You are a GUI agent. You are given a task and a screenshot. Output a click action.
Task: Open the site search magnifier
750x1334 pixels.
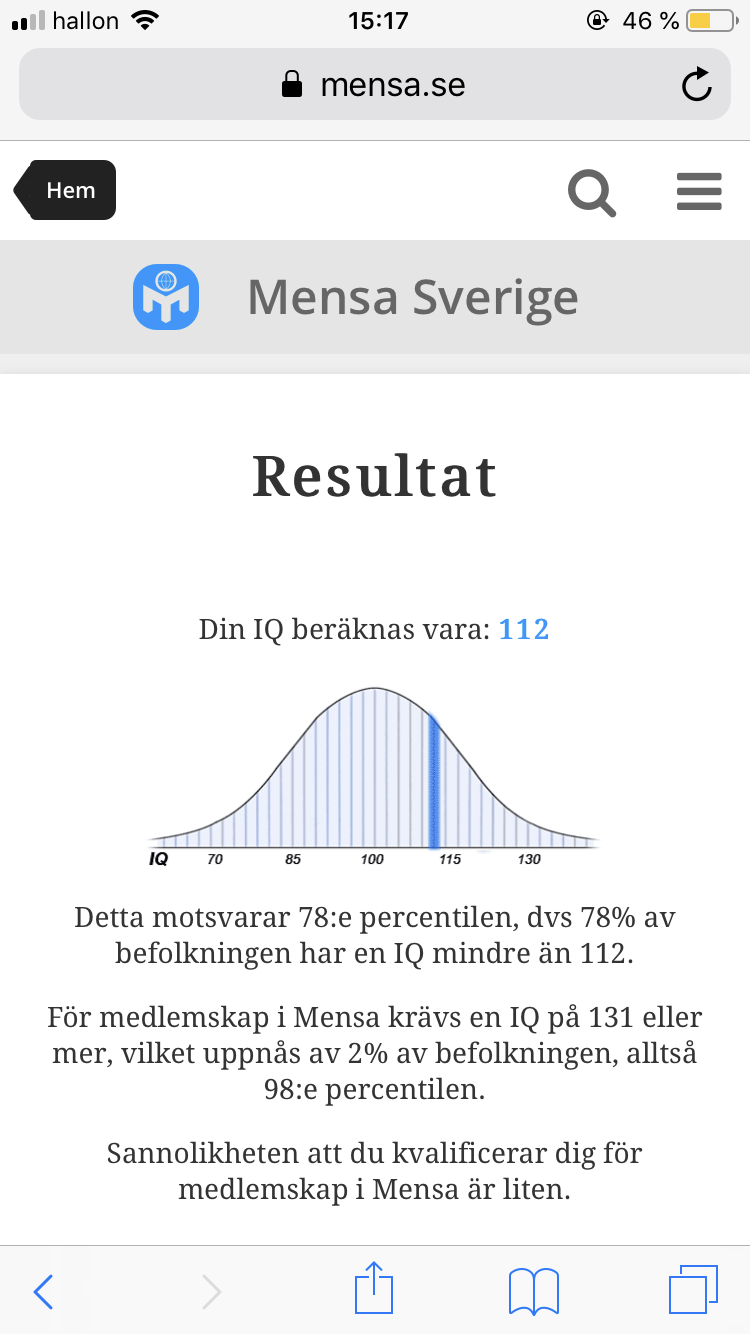(592, 192)
